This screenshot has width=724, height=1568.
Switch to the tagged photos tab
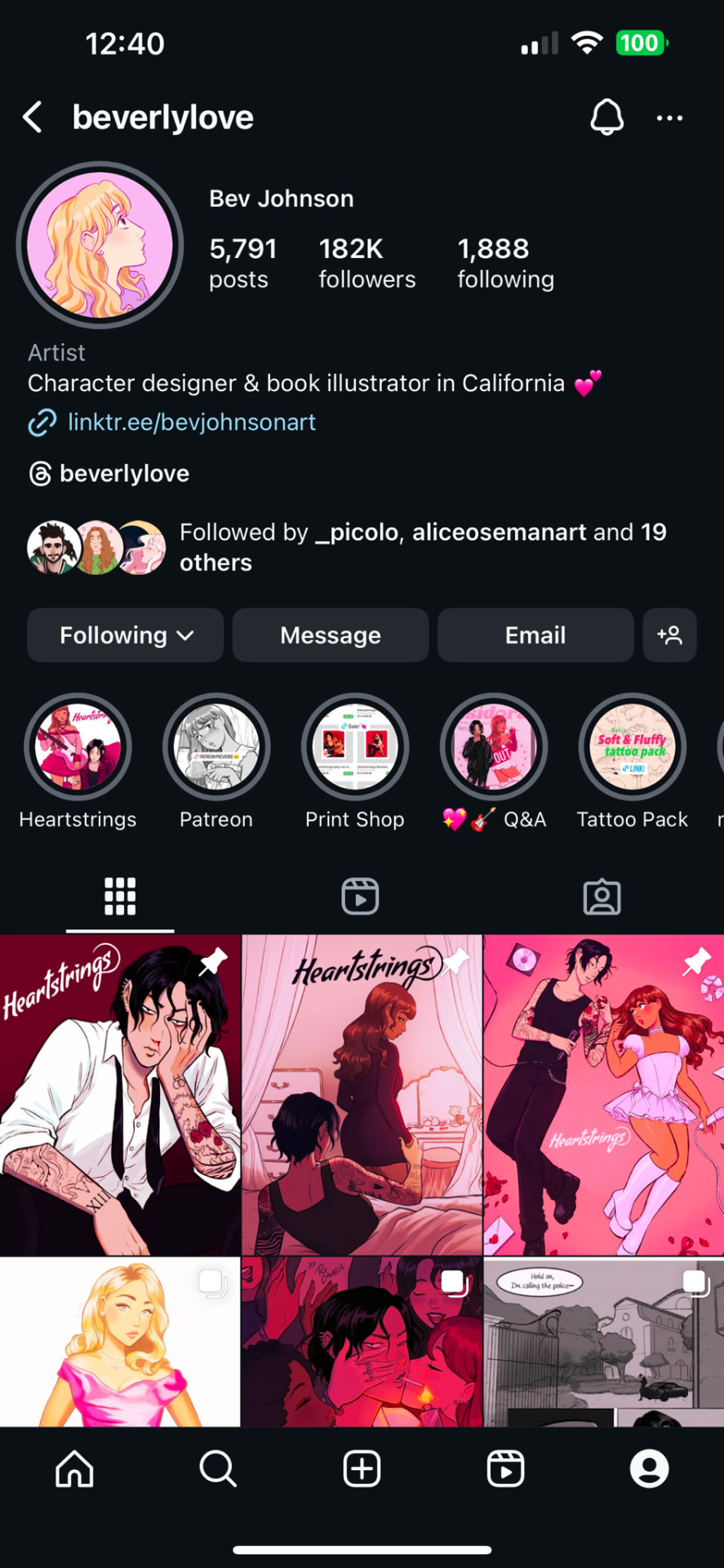coord(602,897)
